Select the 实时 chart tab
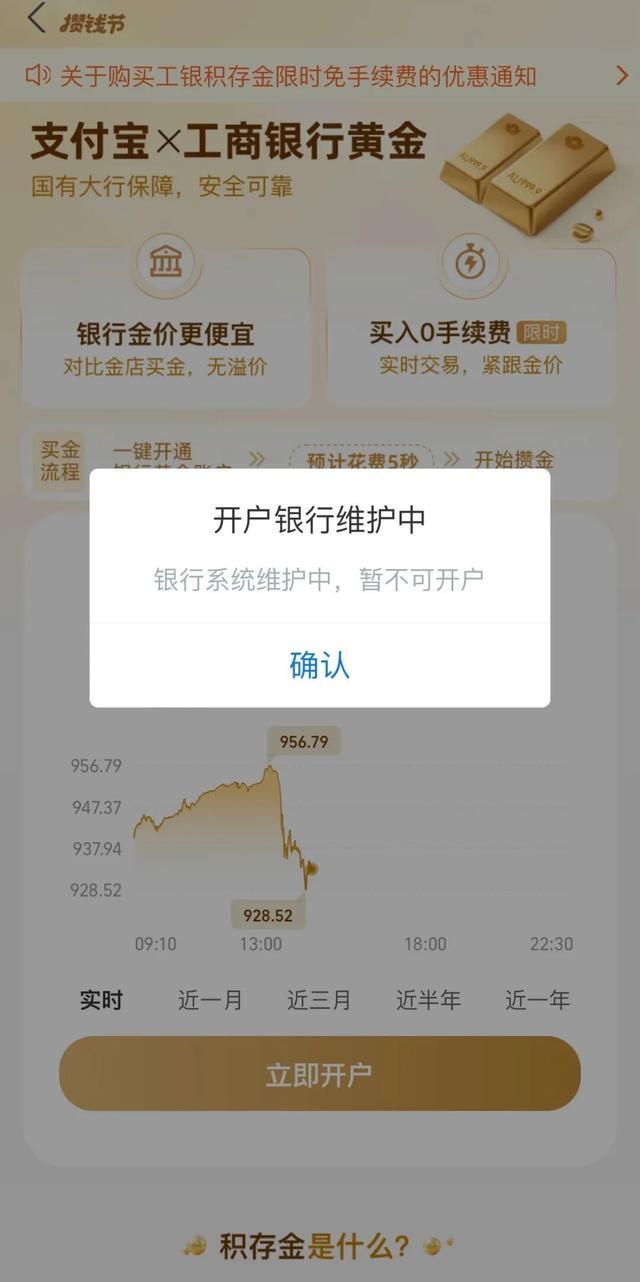 click(101, 999)
